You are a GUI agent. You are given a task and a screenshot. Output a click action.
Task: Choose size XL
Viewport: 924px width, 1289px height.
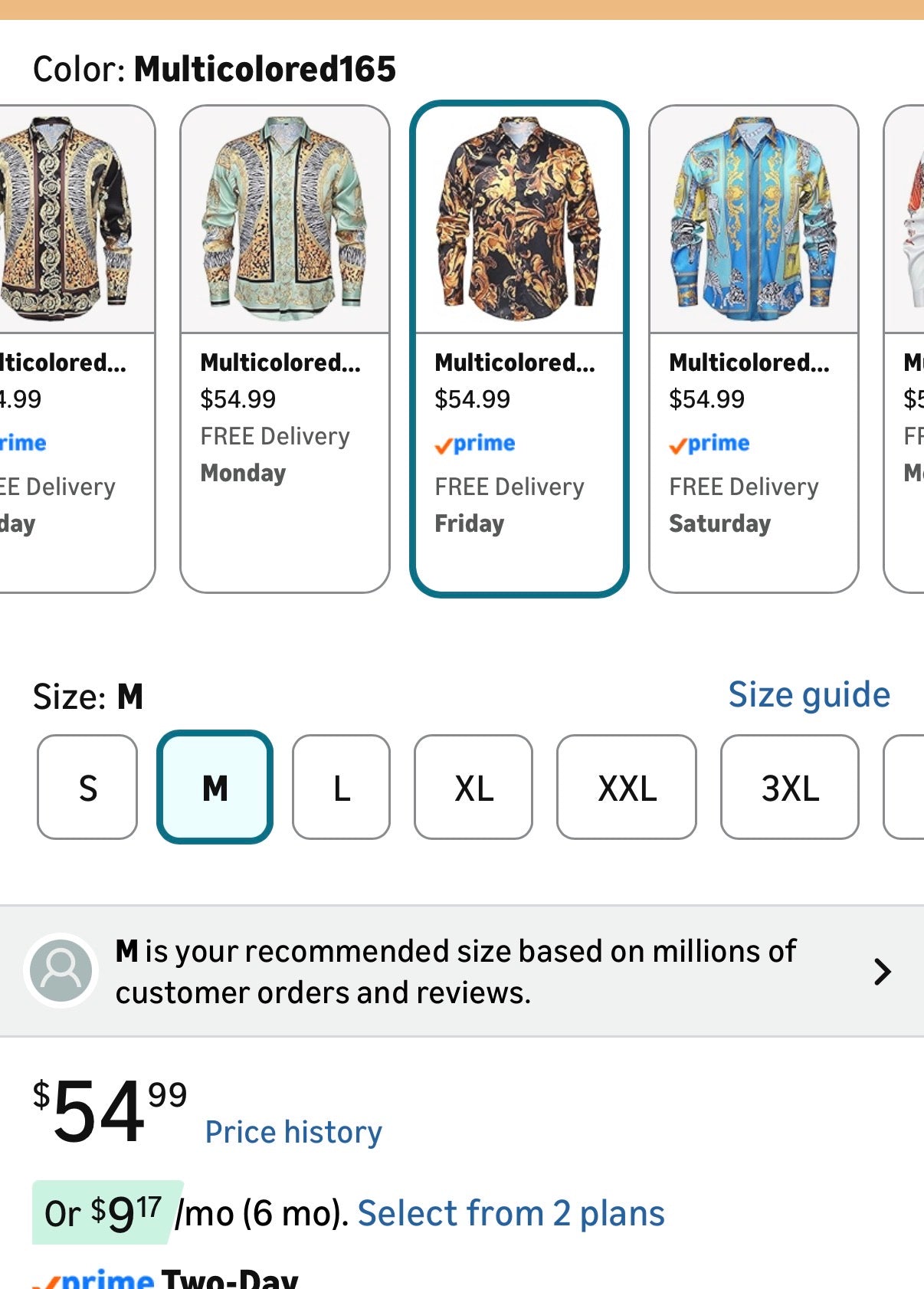(x=473, y=787)
